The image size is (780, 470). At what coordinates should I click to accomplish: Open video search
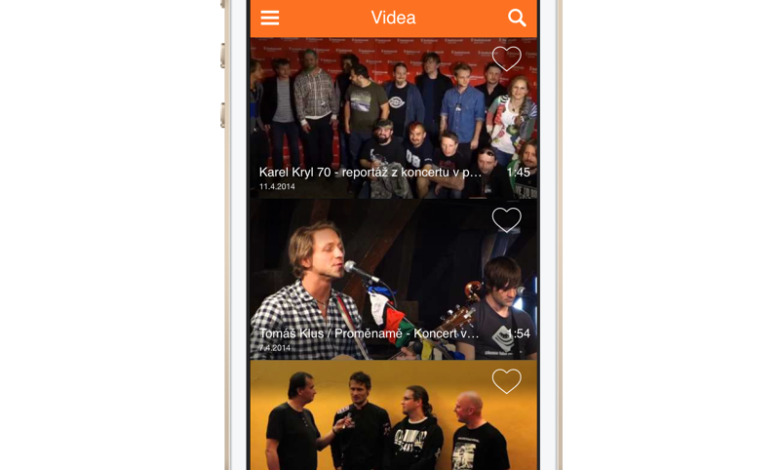(x=517, y=18)
